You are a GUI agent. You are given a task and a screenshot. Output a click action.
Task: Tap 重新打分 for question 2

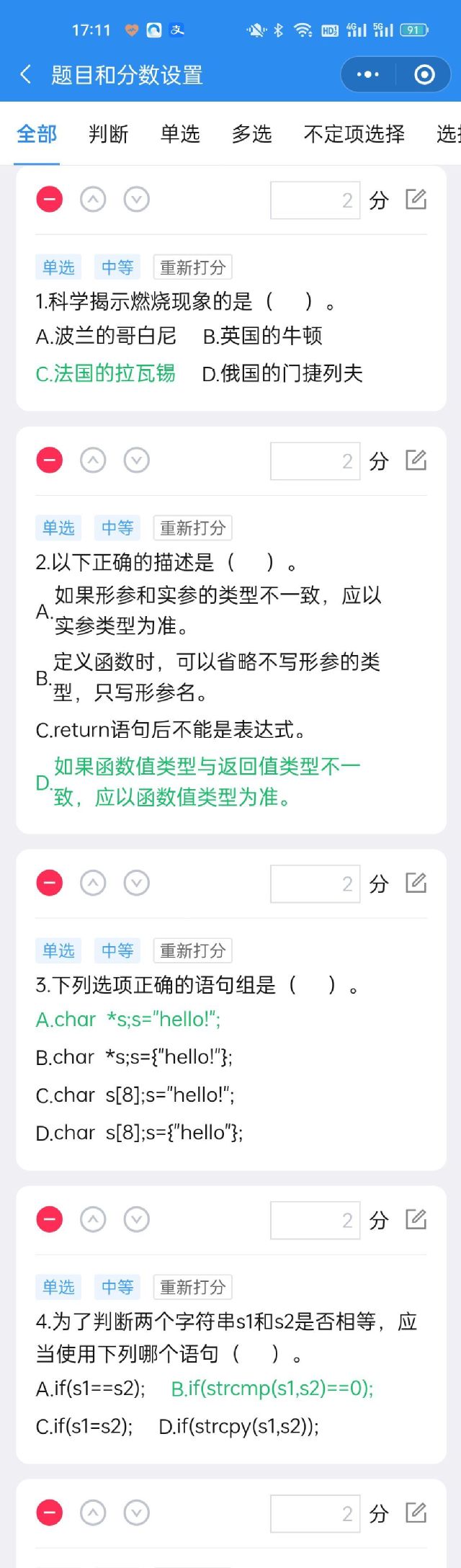point(192,528)
